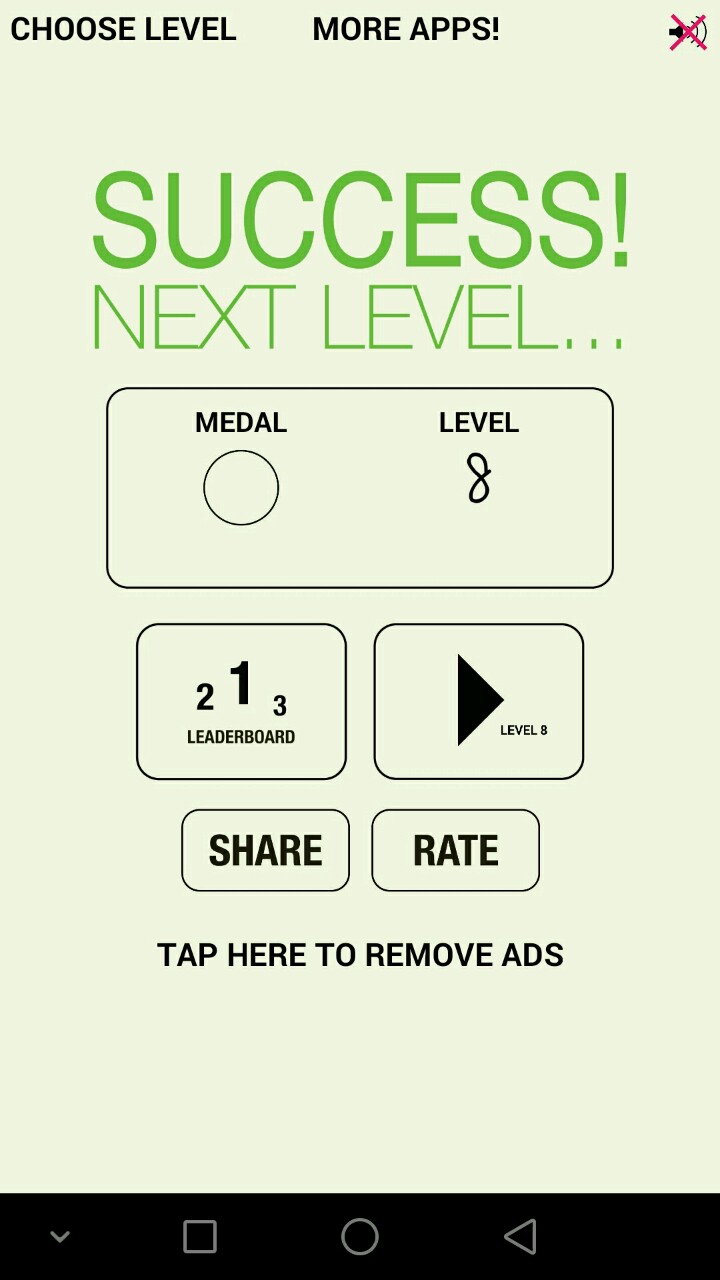Tap here to remove ads
The height and width of the screenshot is (1280, 720).
[x=360, y=955]
